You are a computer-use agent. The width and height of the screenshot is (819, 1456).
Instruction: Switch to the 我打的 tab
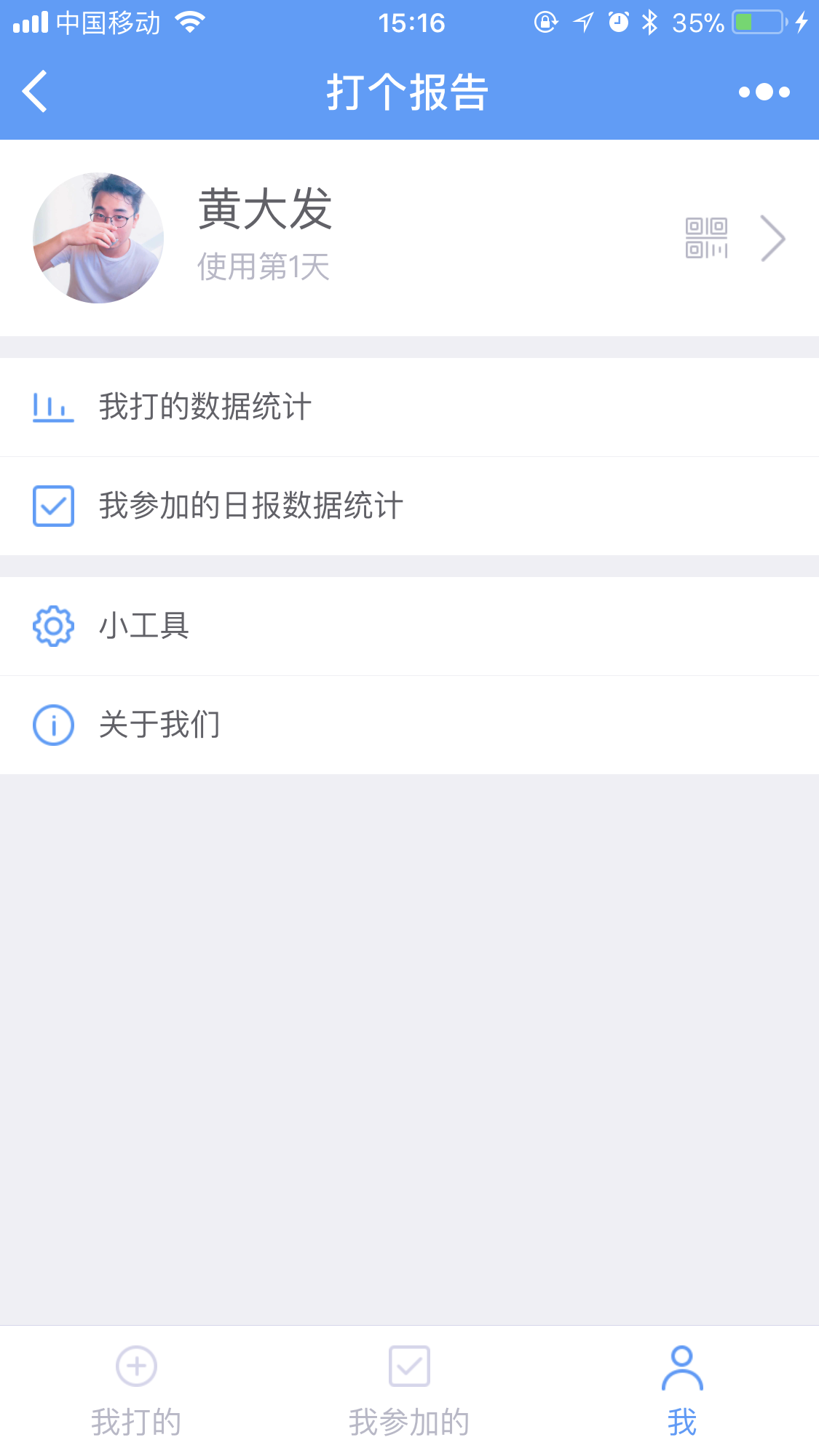point(136,1391)
